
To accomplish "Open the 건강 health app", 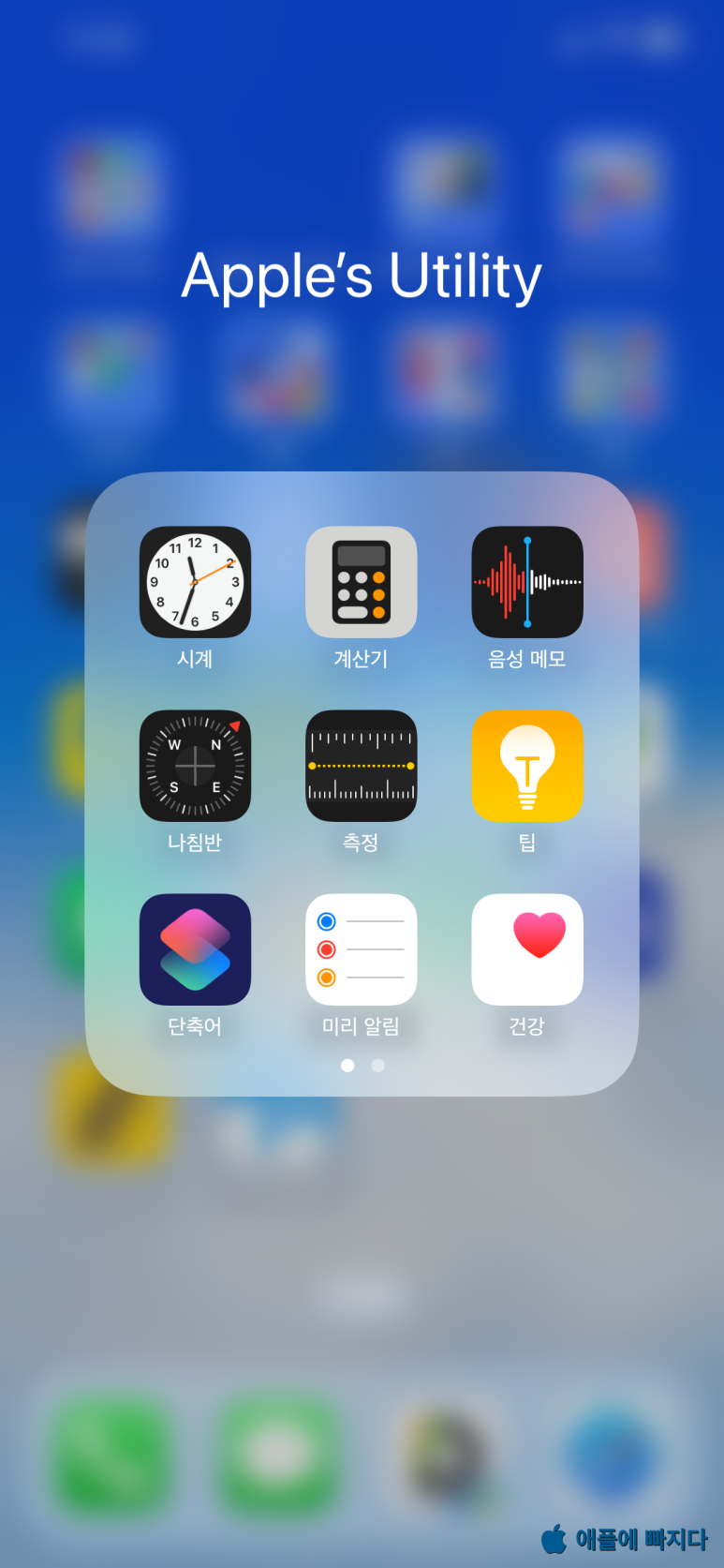I will (527, 949).
